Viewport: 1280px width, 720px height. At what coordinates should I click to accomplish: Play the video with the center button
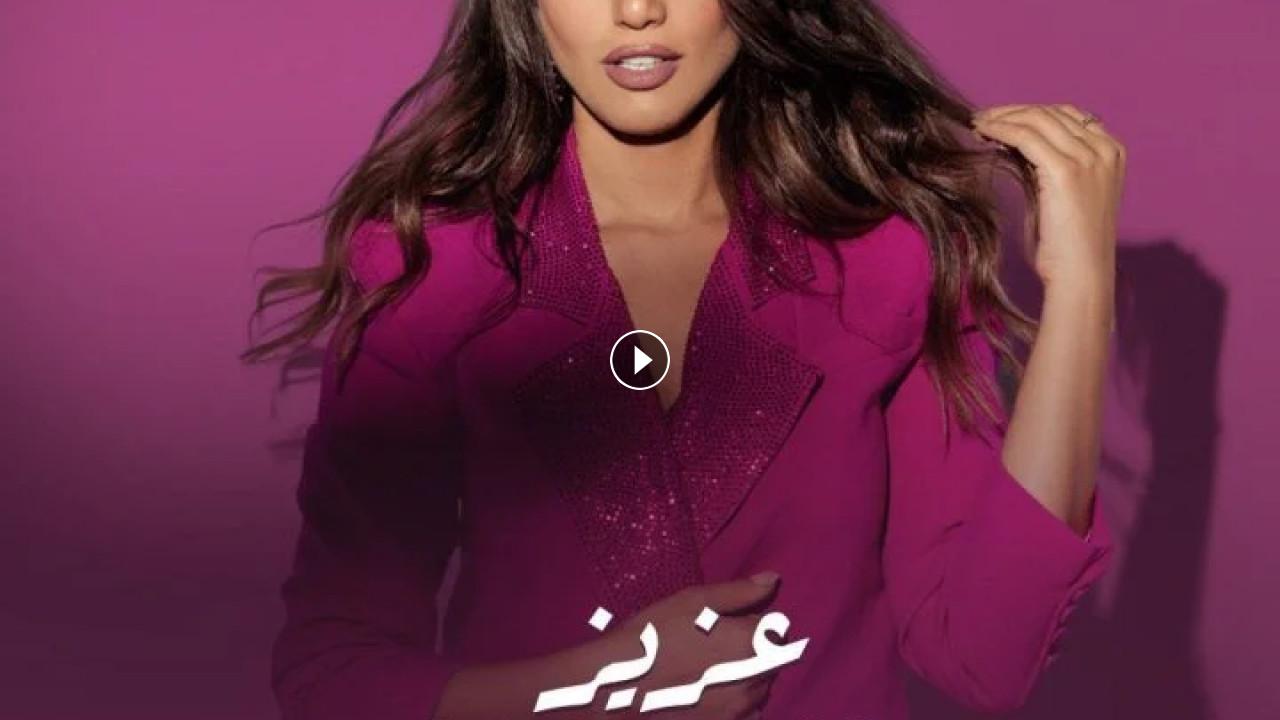coord(640,360)
